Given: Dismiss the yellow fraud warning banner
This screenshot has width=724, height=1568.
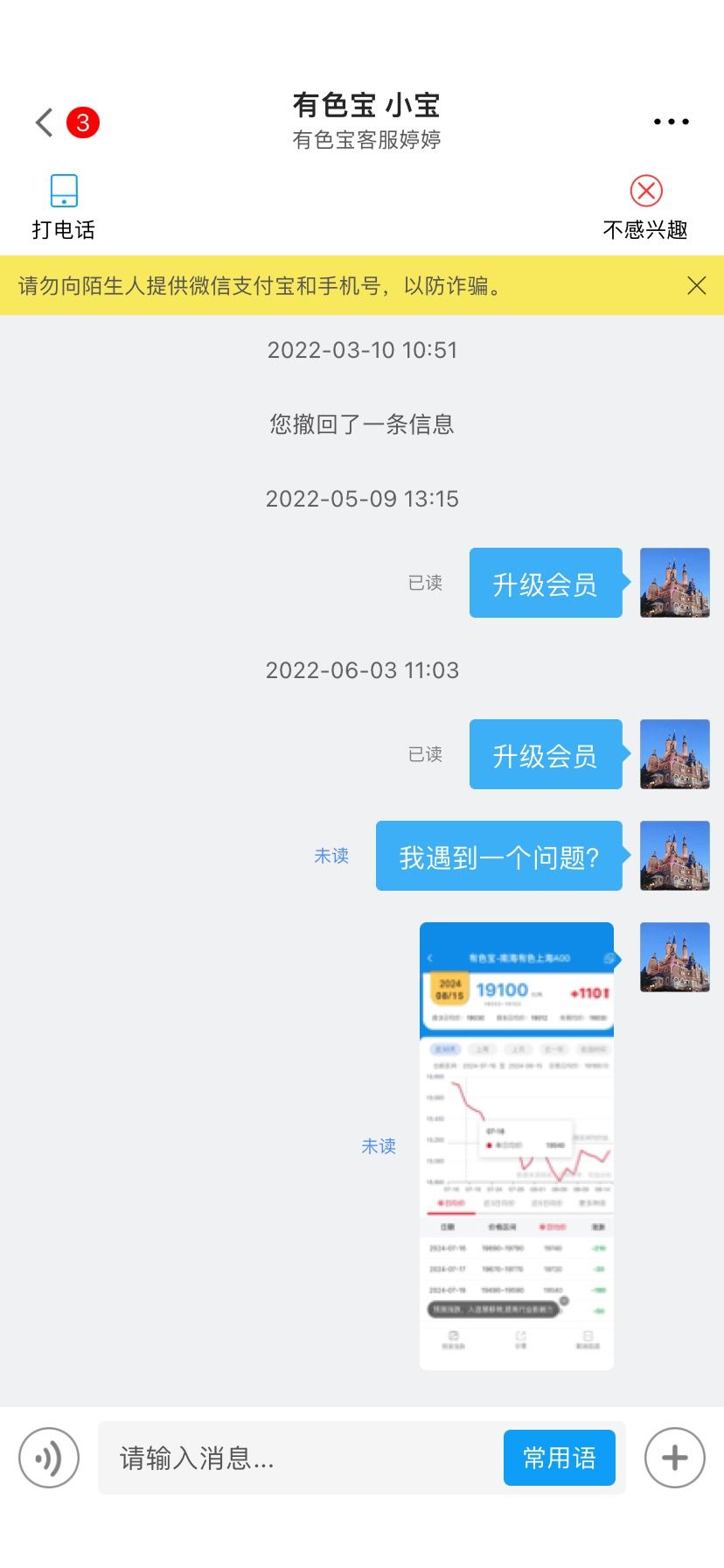Looking at the screenshot, I should [696, 285].
